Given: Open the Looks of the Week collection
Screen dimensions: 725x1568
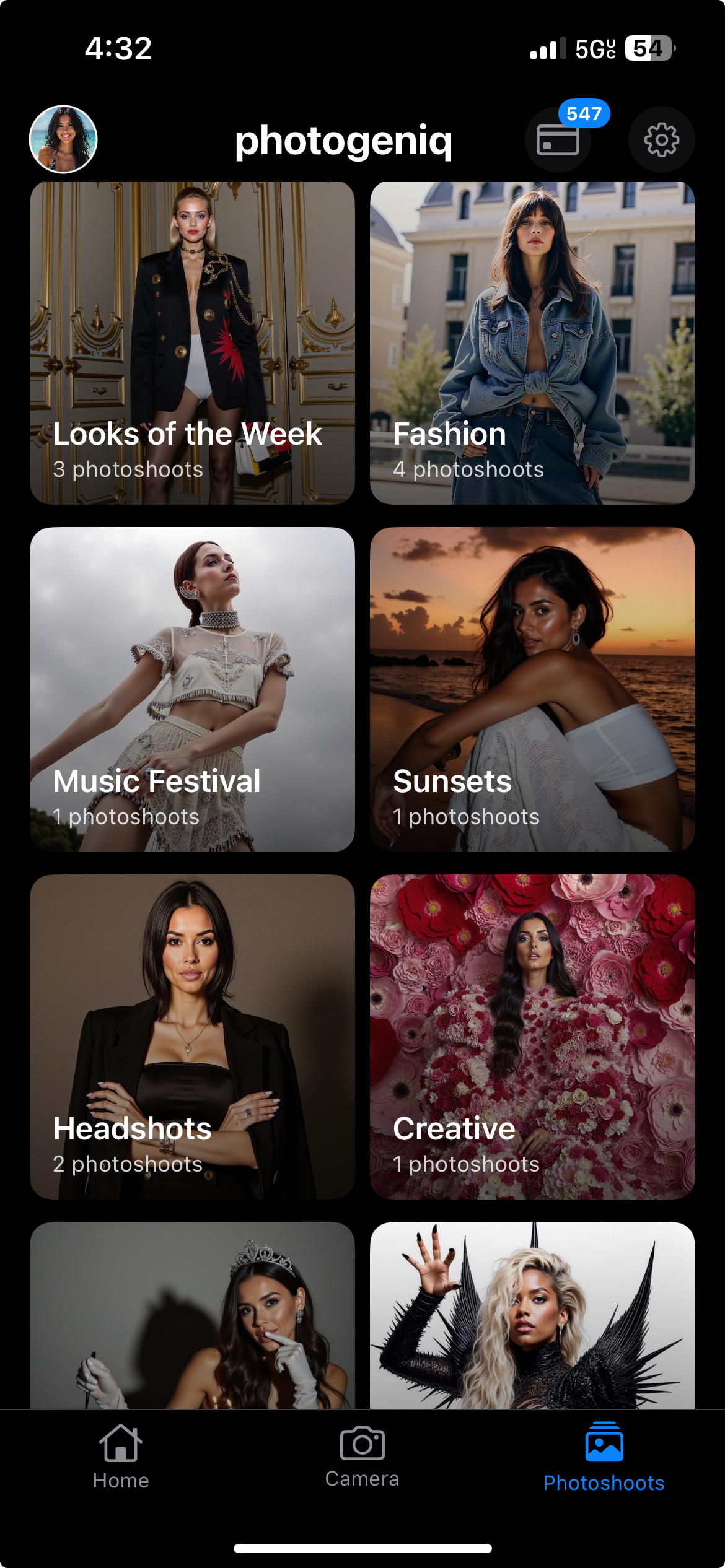Looking at the screenshot, I should [192, 342].
